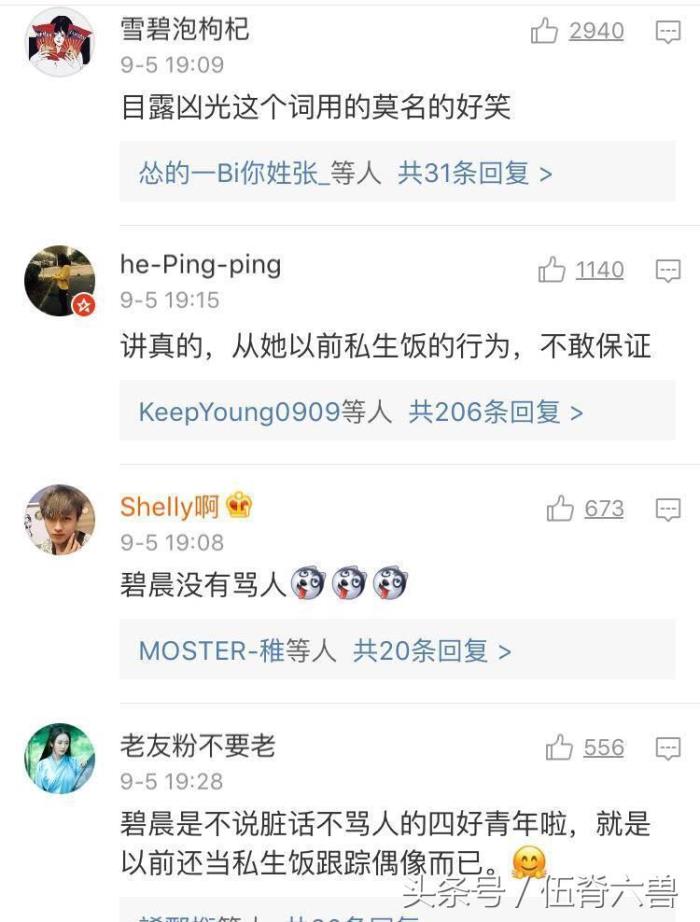Screen dimensions: 700x922
Task: Like the comment from Shelly啊
Action: 560,509
